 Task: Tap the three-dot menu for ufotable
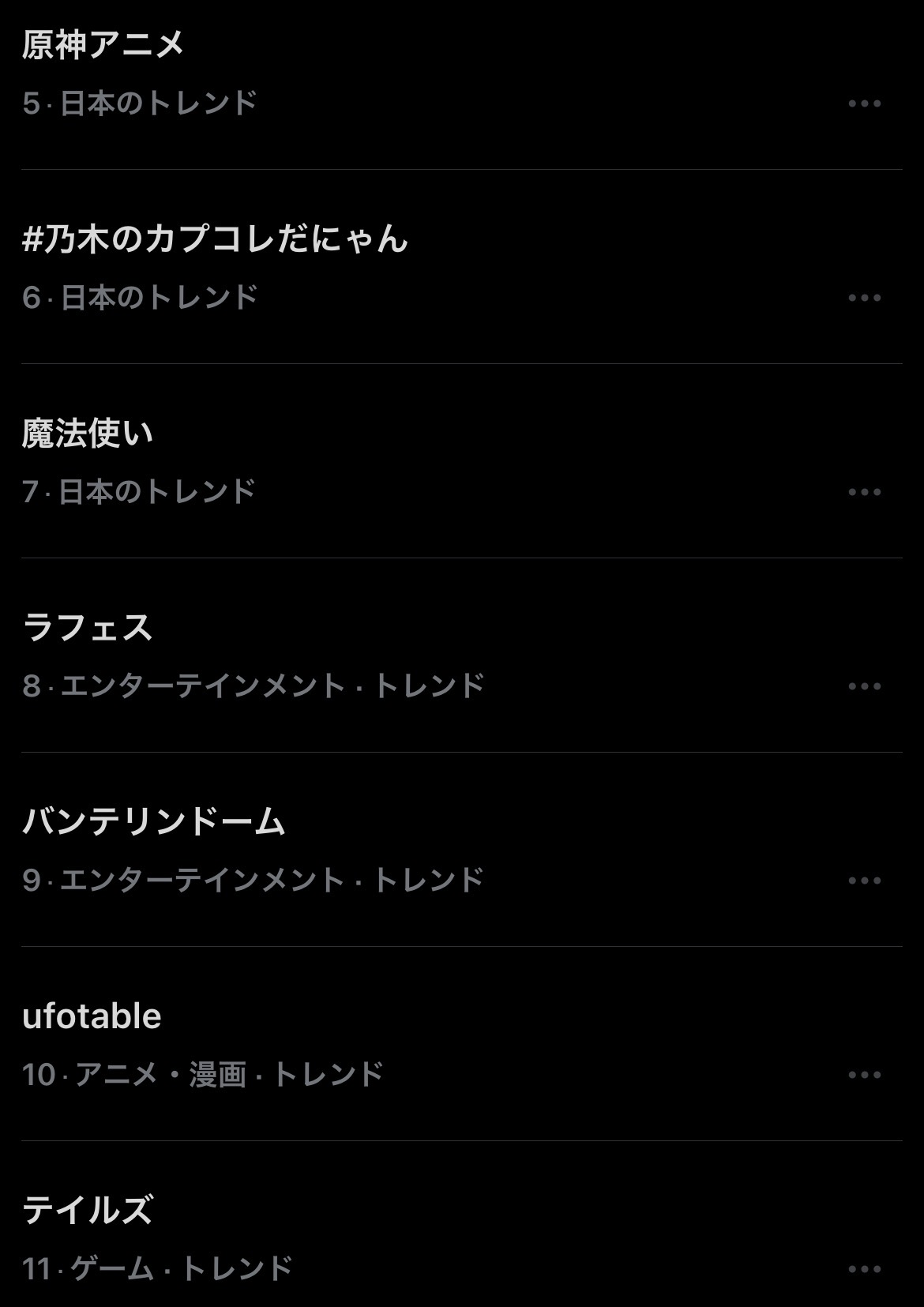tap(864, 1075)
